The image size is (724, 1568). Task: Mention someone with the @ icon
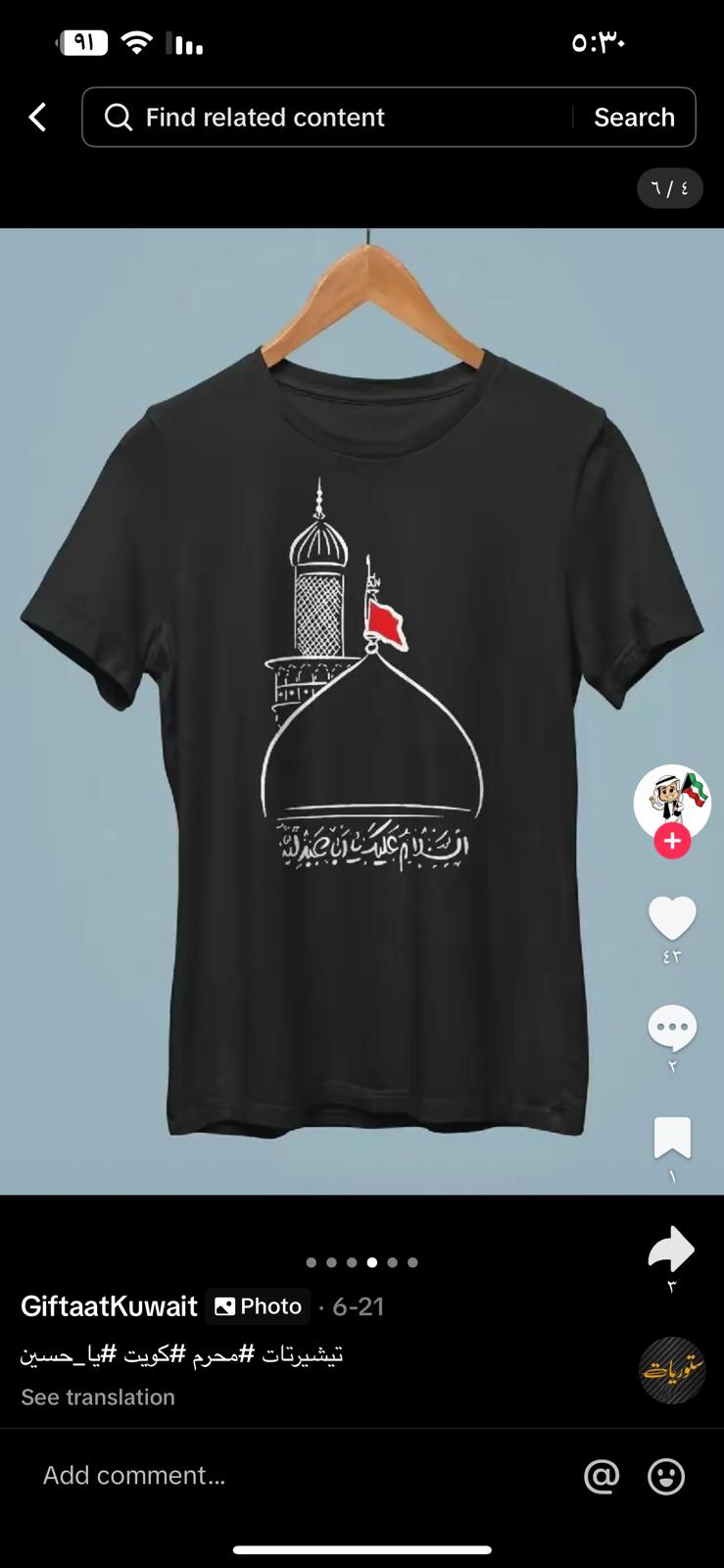click(602, 1476)
